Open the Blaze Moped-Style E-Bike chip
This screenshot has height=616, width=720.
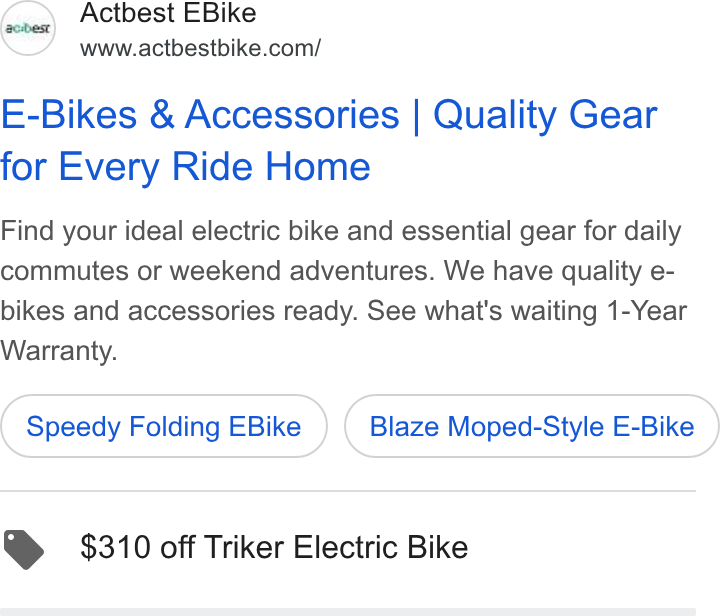[x=532, y=426]
